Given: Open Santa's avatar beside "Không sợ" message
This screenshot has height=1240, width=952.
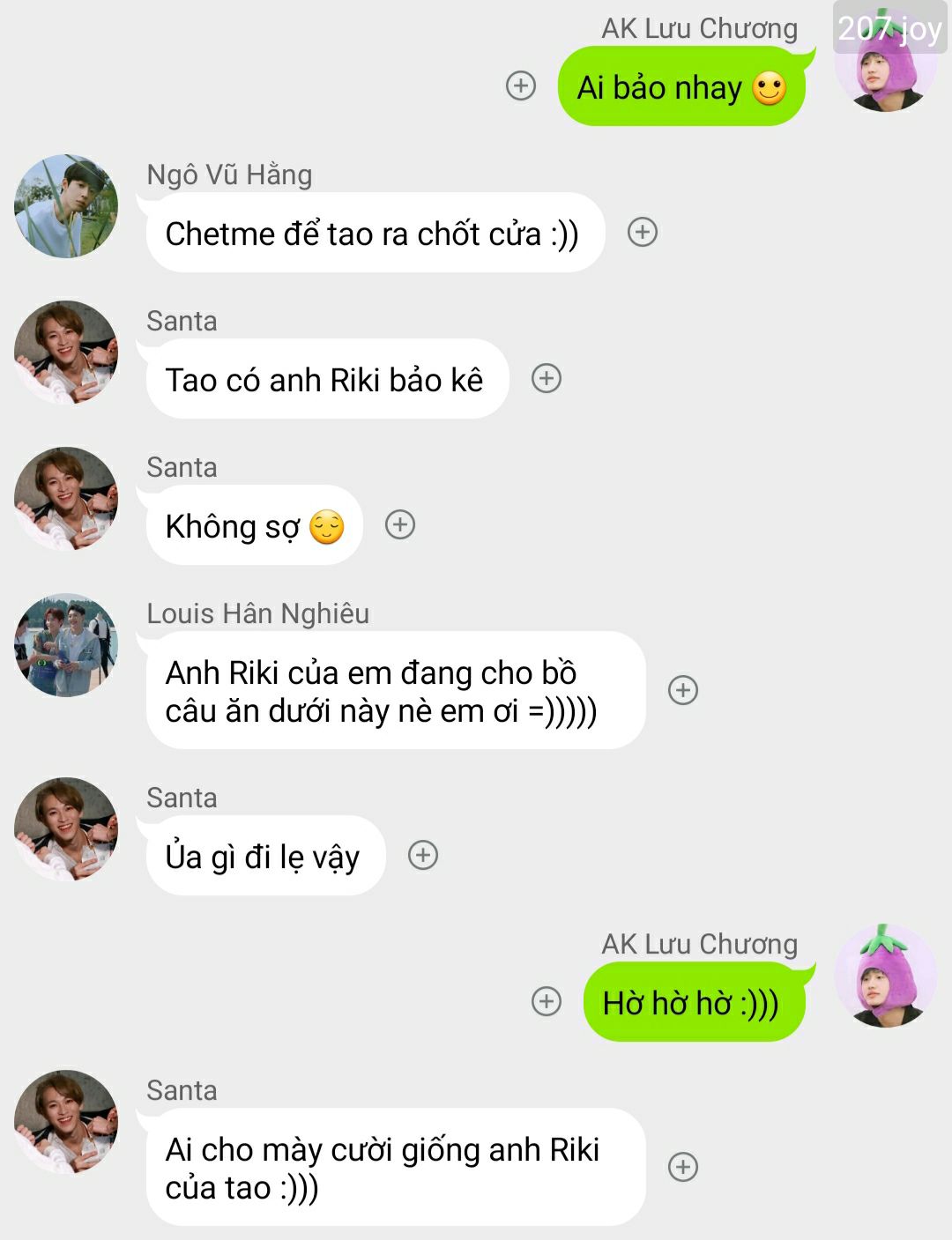Looking at the screenshot, I should (66, 499).
